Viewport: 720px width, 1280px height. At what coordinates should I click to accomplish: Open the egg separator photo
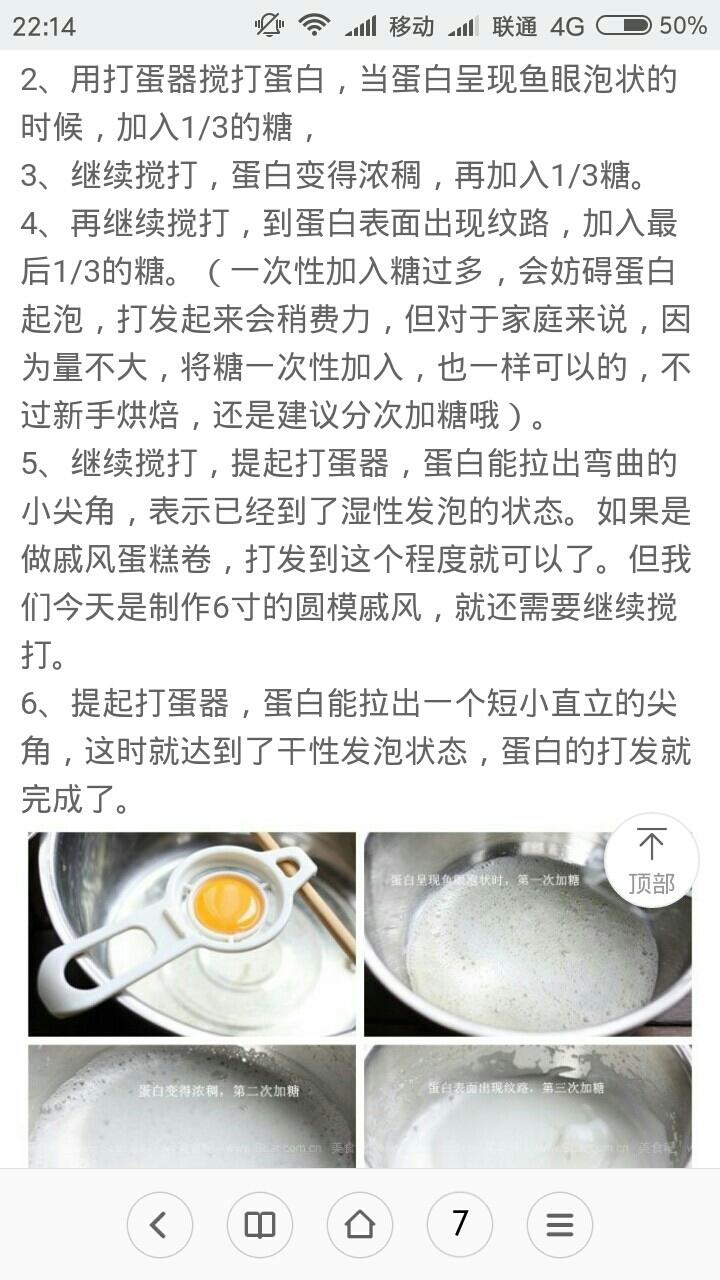point(192,933)
